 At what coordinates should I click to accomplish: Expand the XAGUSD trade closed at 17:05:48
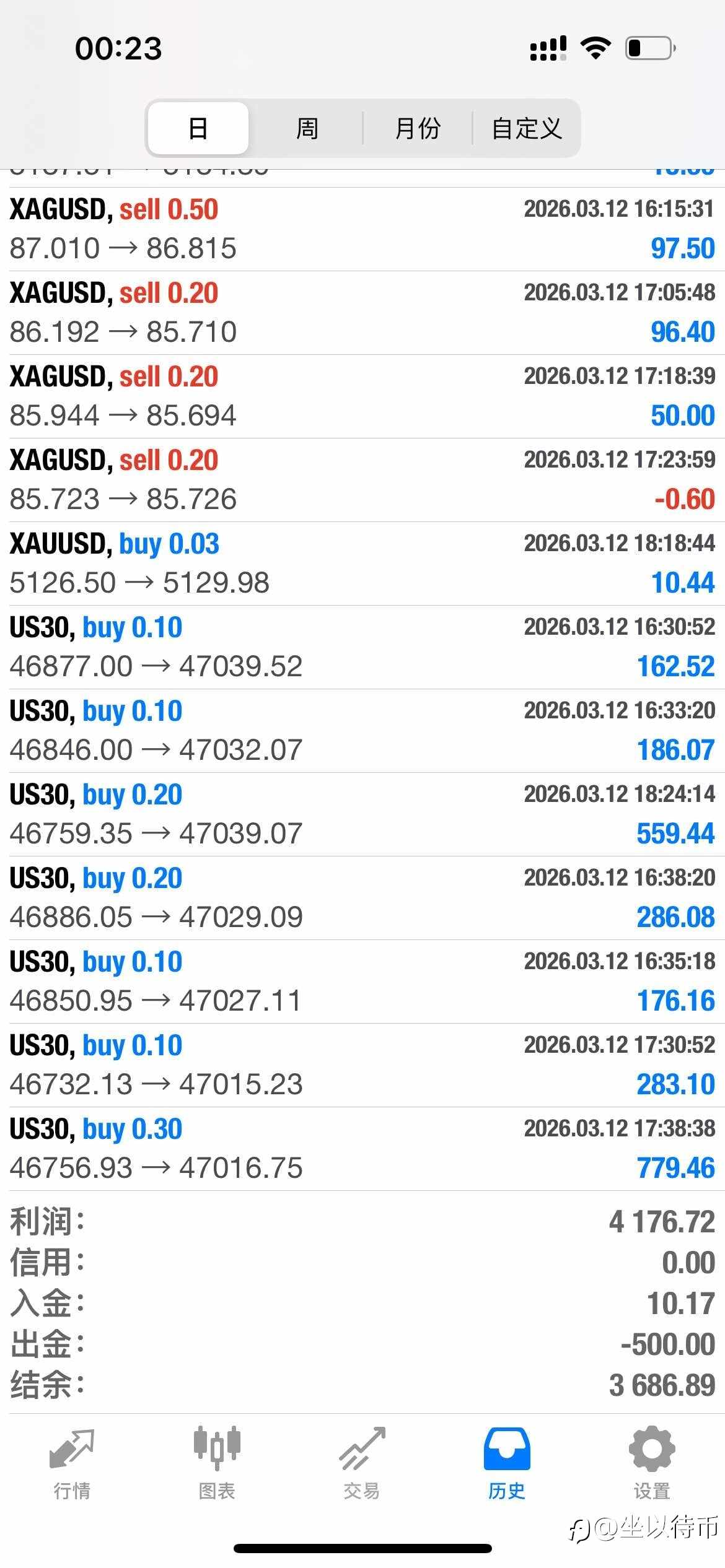pyautogui.click(x=362, y=313)
